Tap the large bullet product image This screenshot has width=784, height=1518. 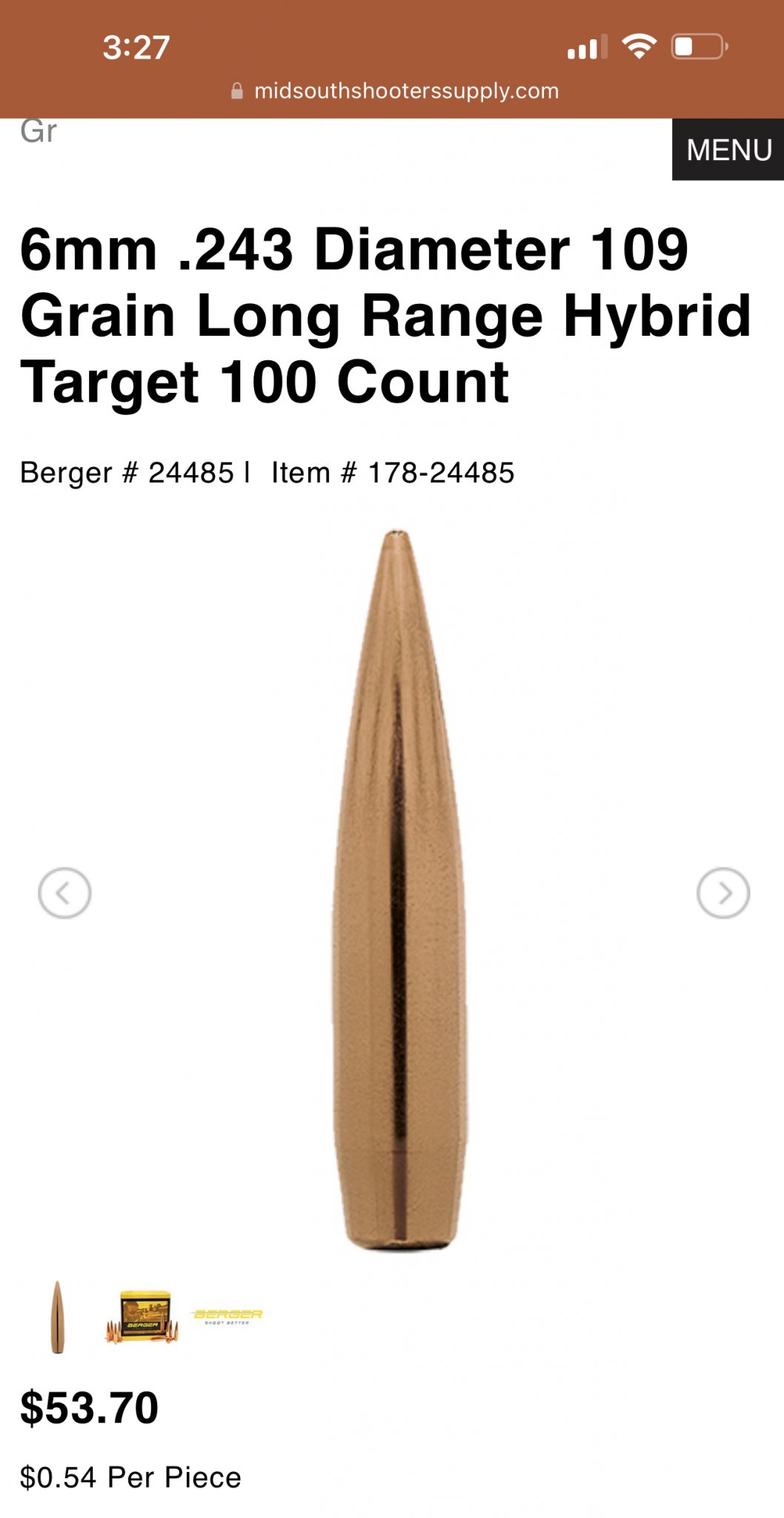click(x=400, y=889)
